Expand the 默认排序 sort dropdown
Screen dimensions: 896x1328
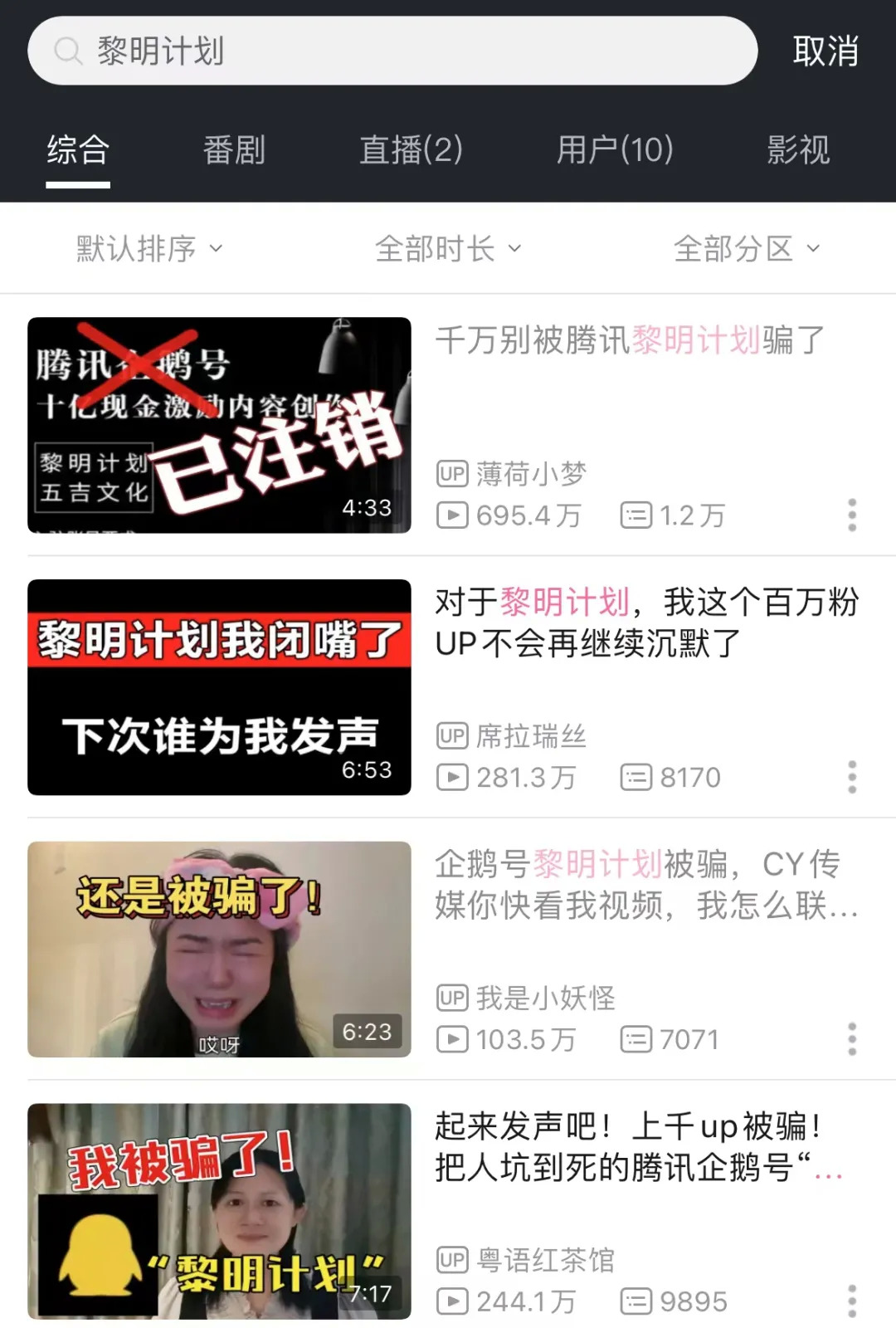point(149,248)
